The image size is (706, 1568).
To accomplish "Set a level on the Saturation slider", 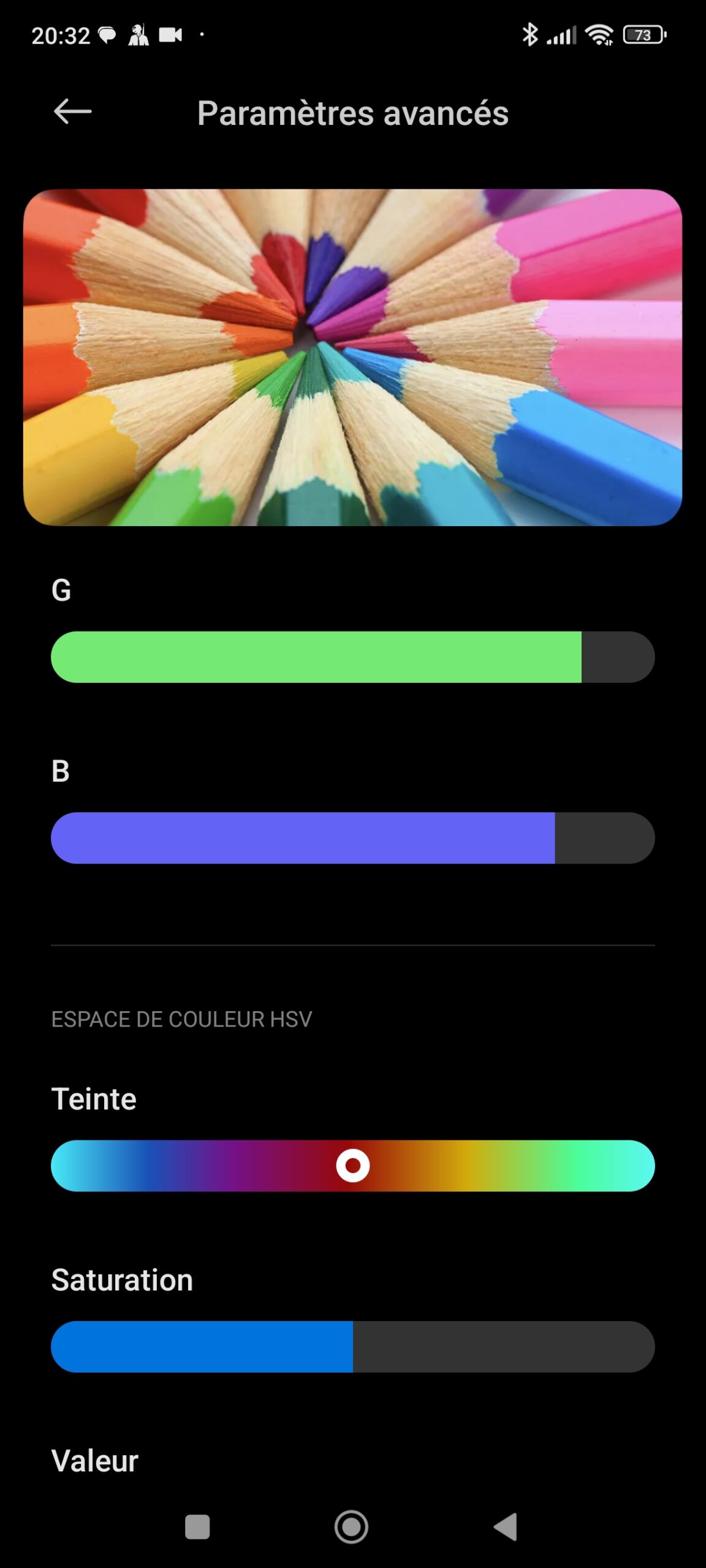I will pyautogui.click(x=352, y=1346).
